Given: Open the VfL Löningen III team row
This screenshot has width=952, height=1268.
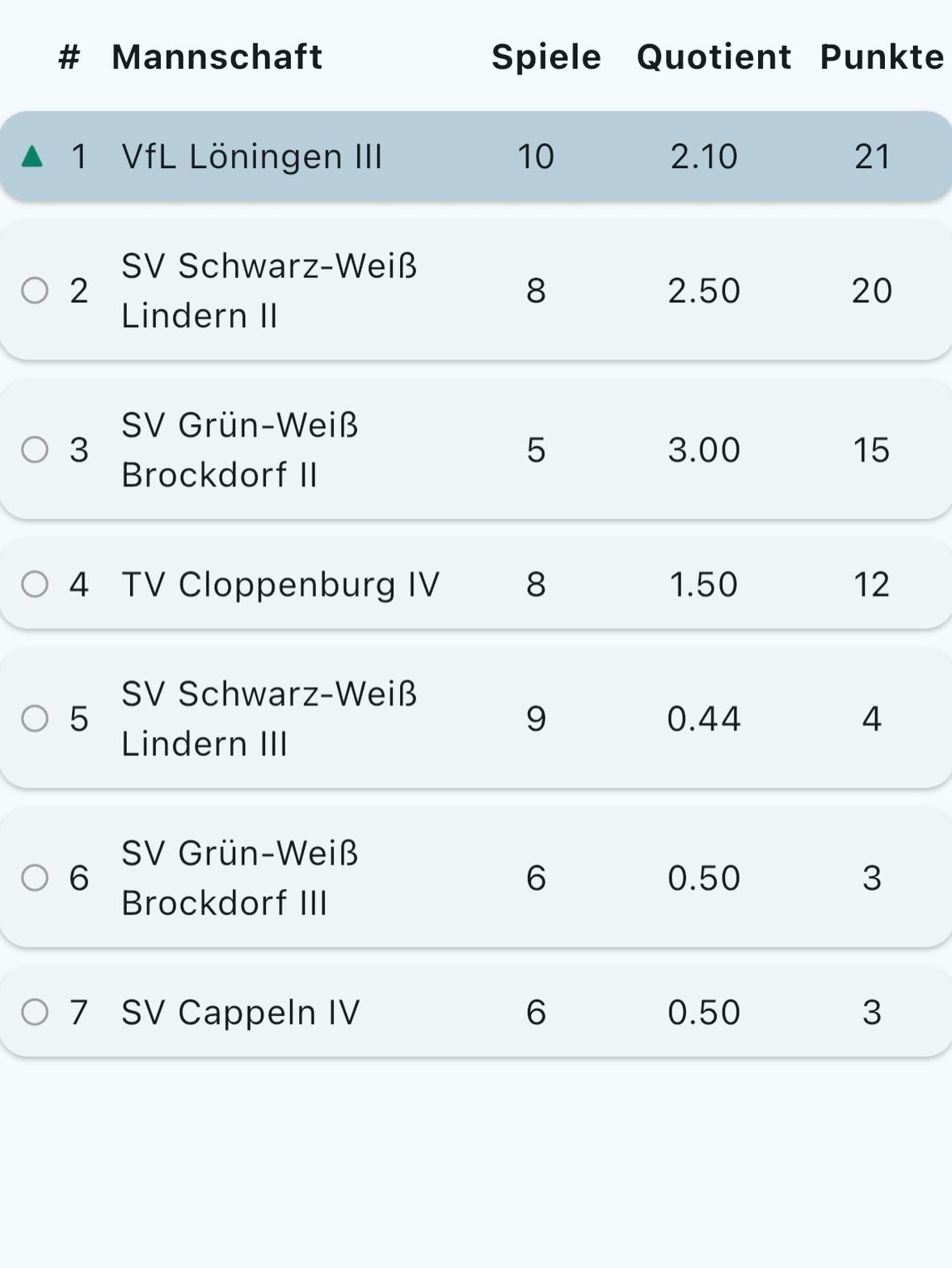Looking at the screenshot, I should (x=476, y=156).
